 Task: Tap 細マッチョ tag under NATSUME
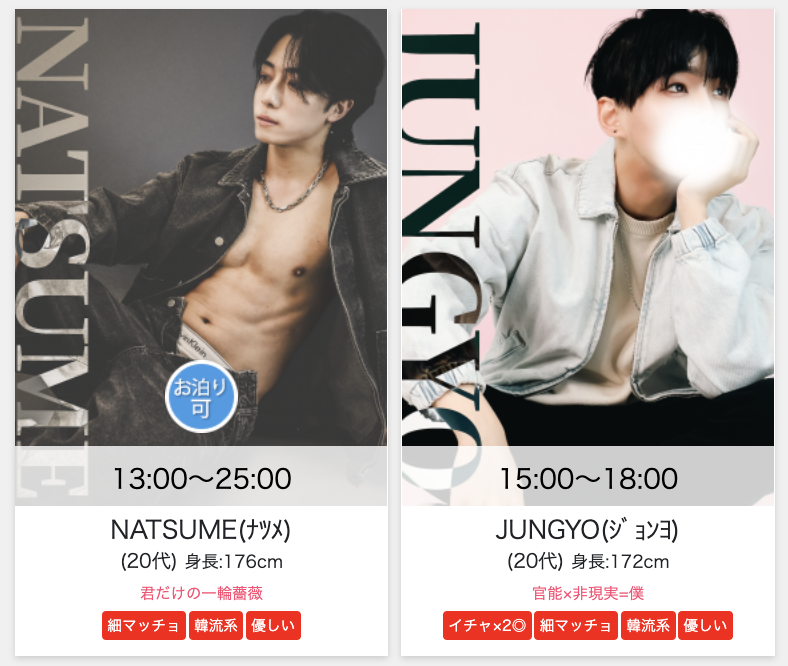coord(143,626)
